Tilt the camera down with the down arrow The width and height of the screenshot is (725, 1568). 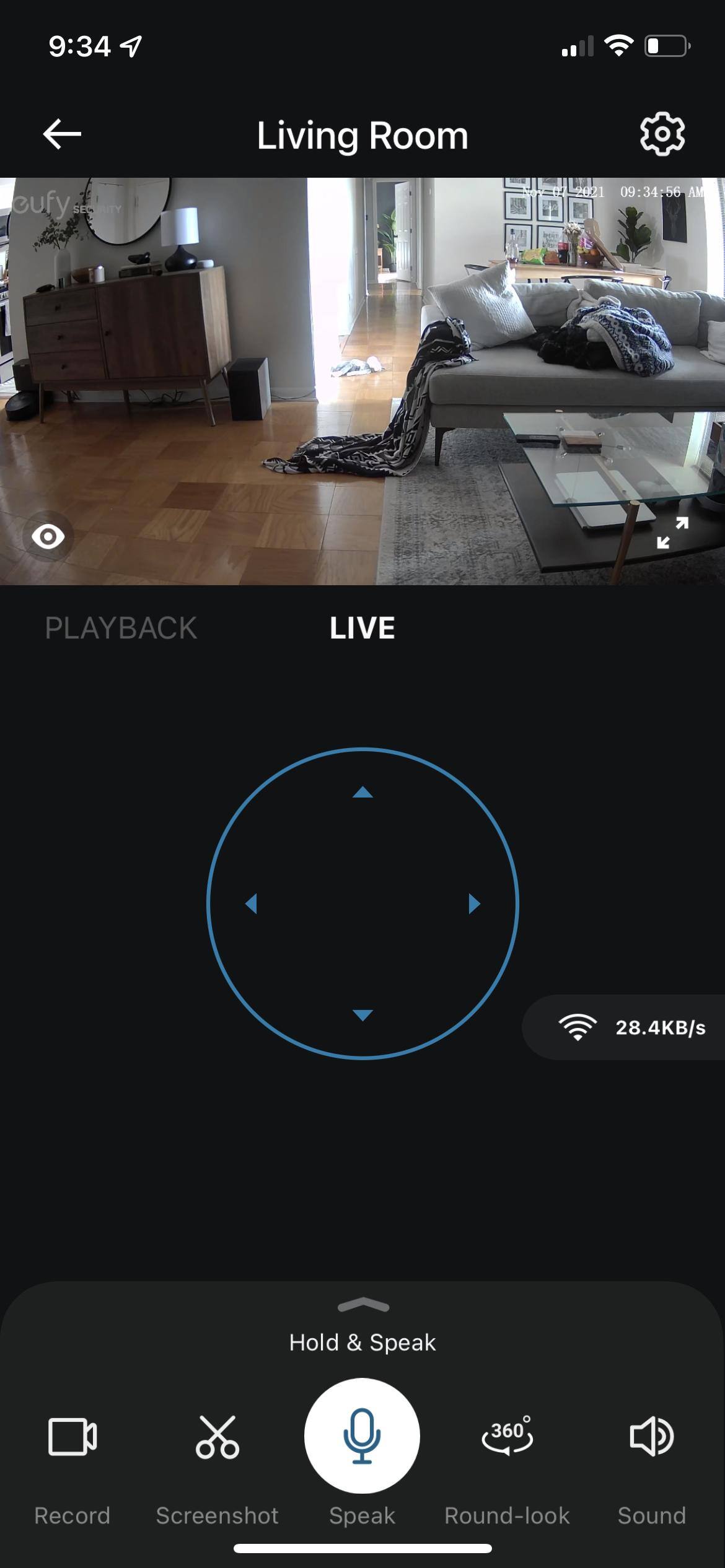coord(362,1015)
